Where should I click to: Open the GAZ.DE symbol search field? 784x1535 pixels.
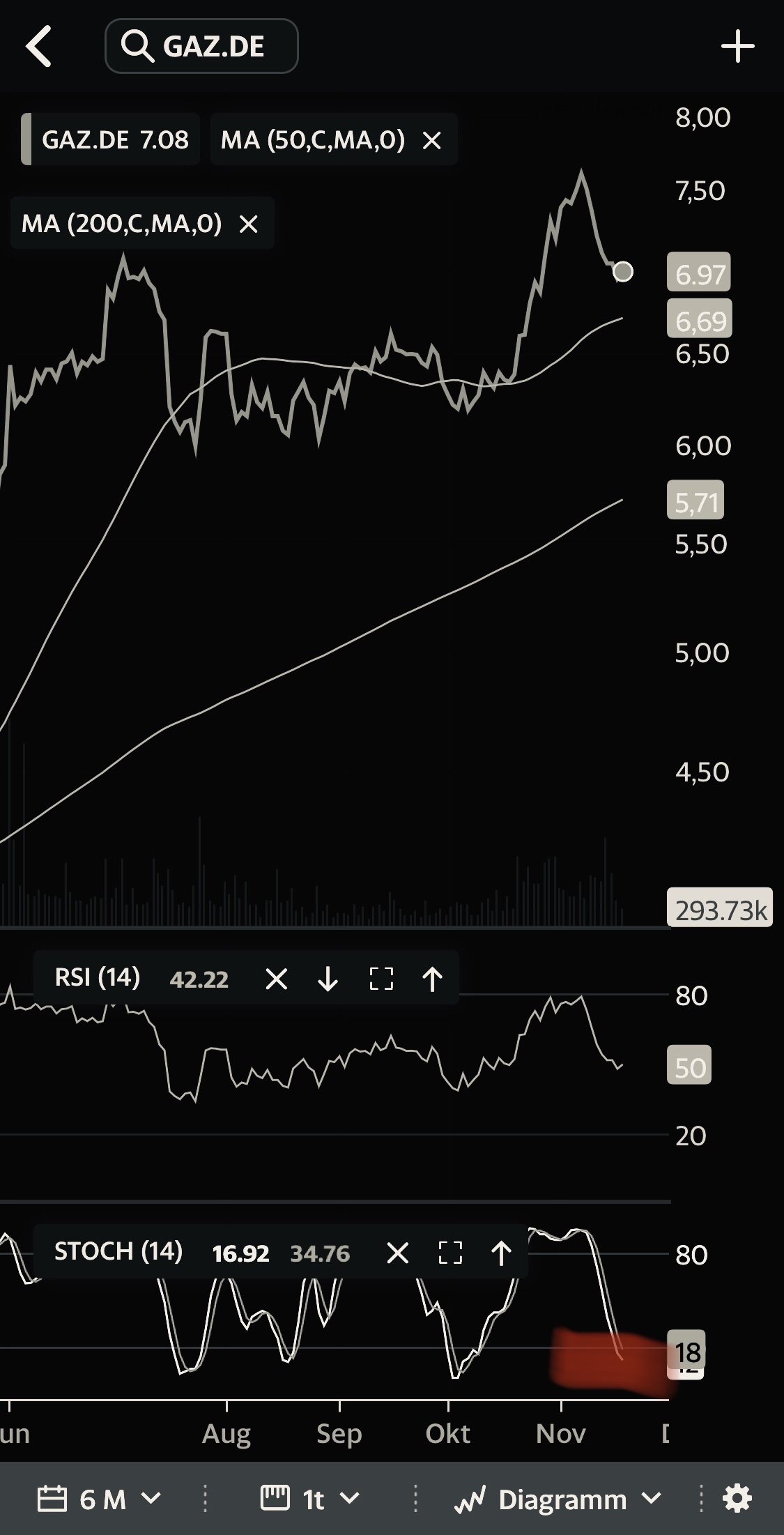pyautogui.click(x=201, y=46)
